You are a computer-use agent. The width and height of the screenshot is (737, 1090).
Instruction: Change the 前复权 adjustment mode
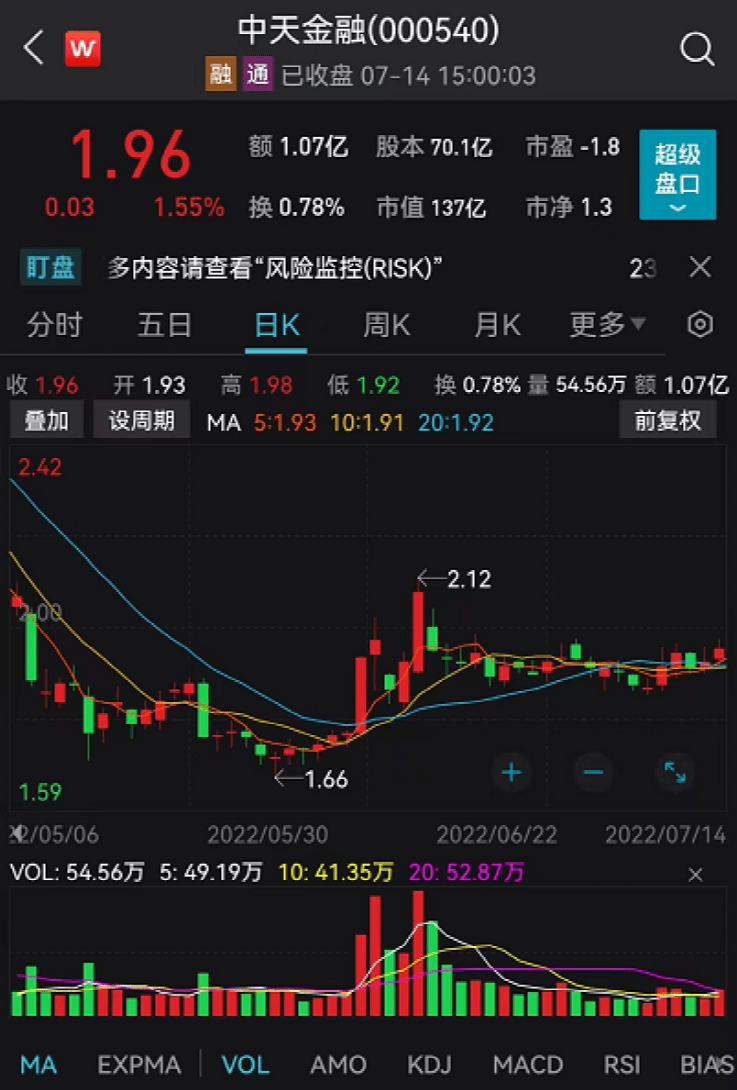click(668, 421)
